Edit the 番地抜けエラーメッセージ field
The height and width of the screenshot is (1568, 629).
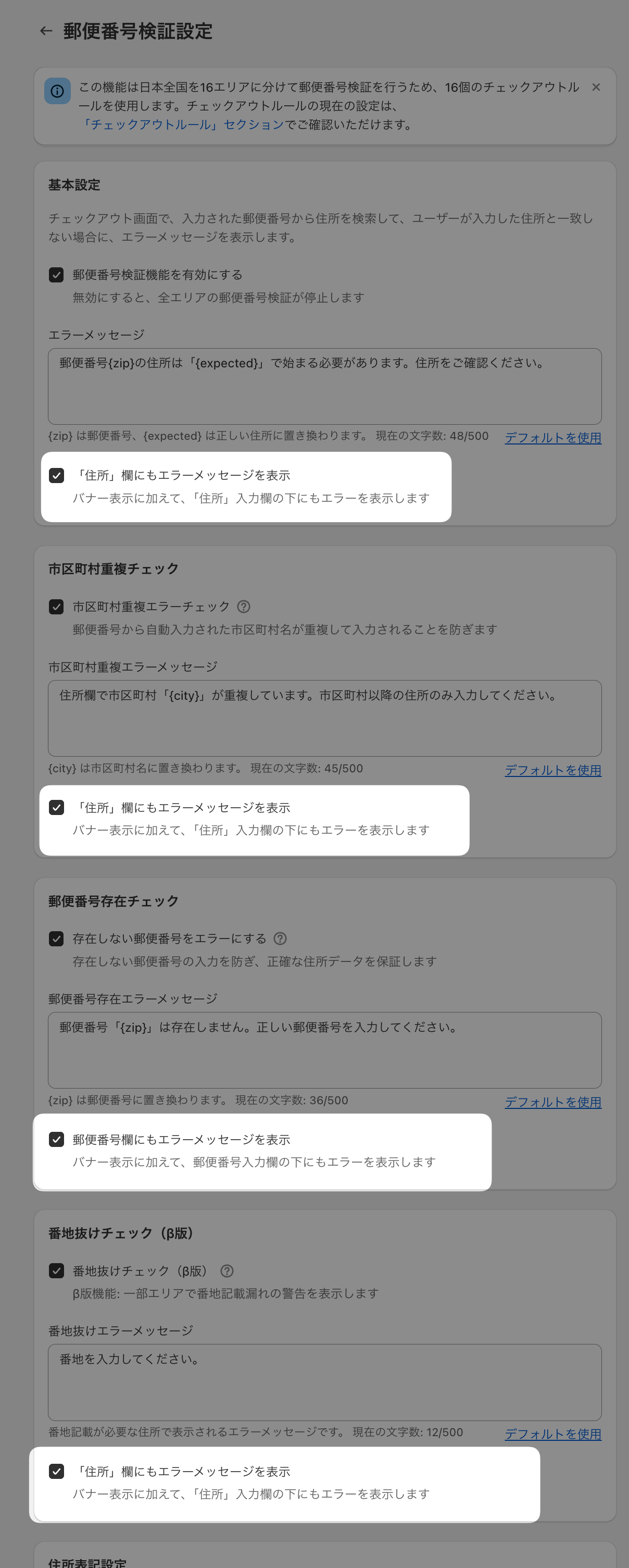click(324, 1382)
